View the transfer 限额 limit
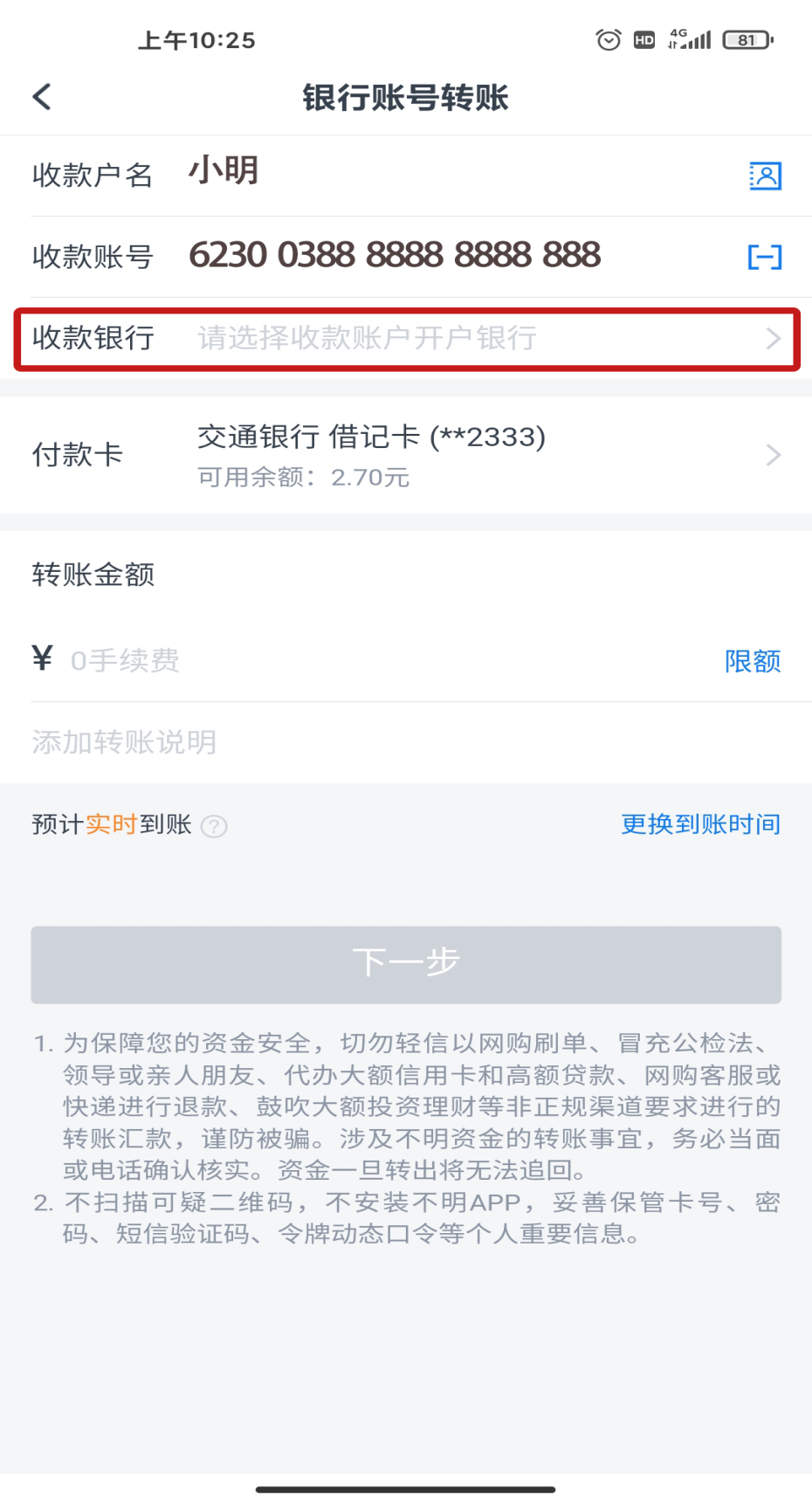The height and width of the screenshot is (1502, 812). (752, 661)
